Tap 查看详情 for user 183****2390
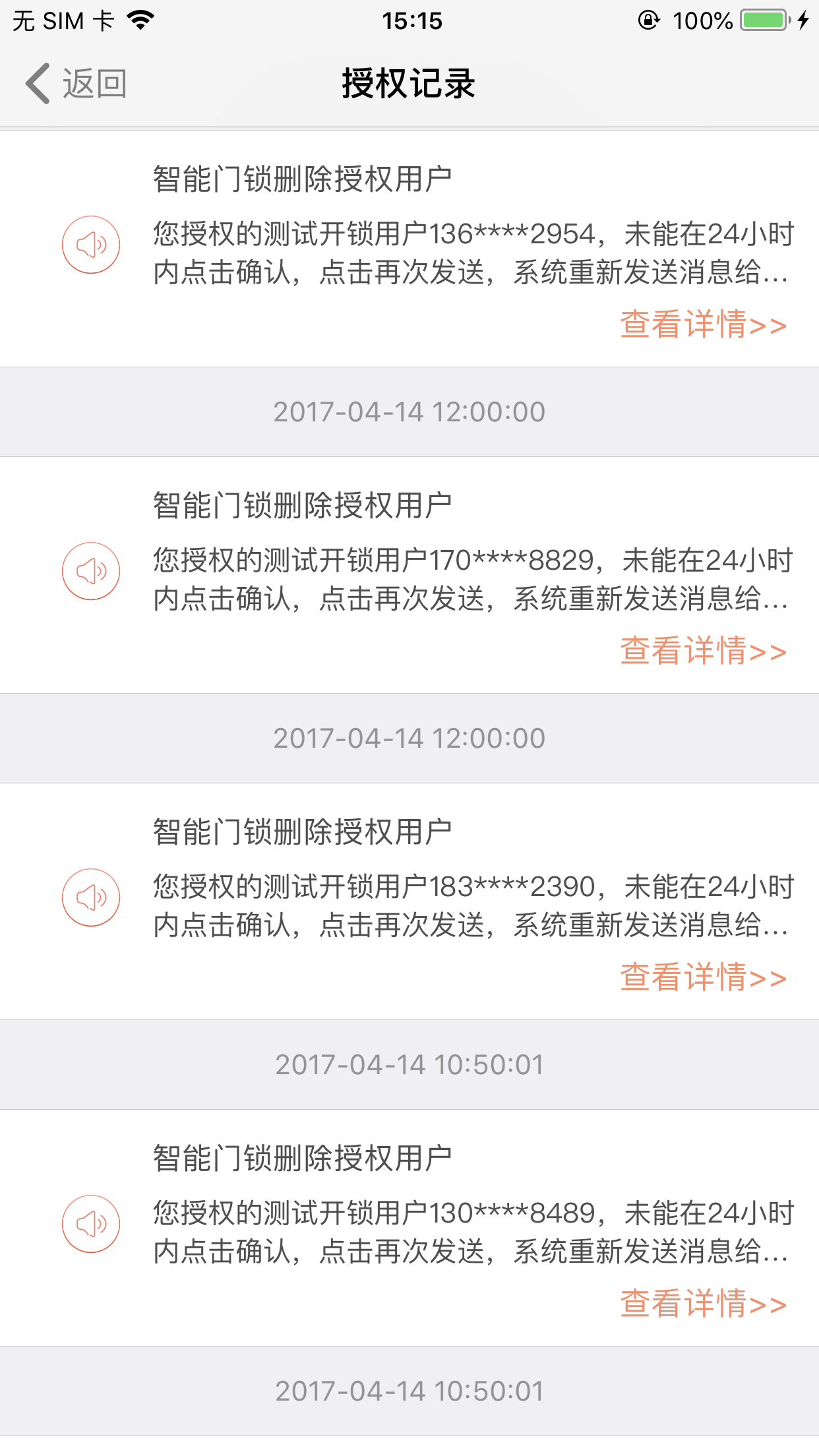This screenshot has height=1456, width=819. pyautogui.click(x=703, y=978)
